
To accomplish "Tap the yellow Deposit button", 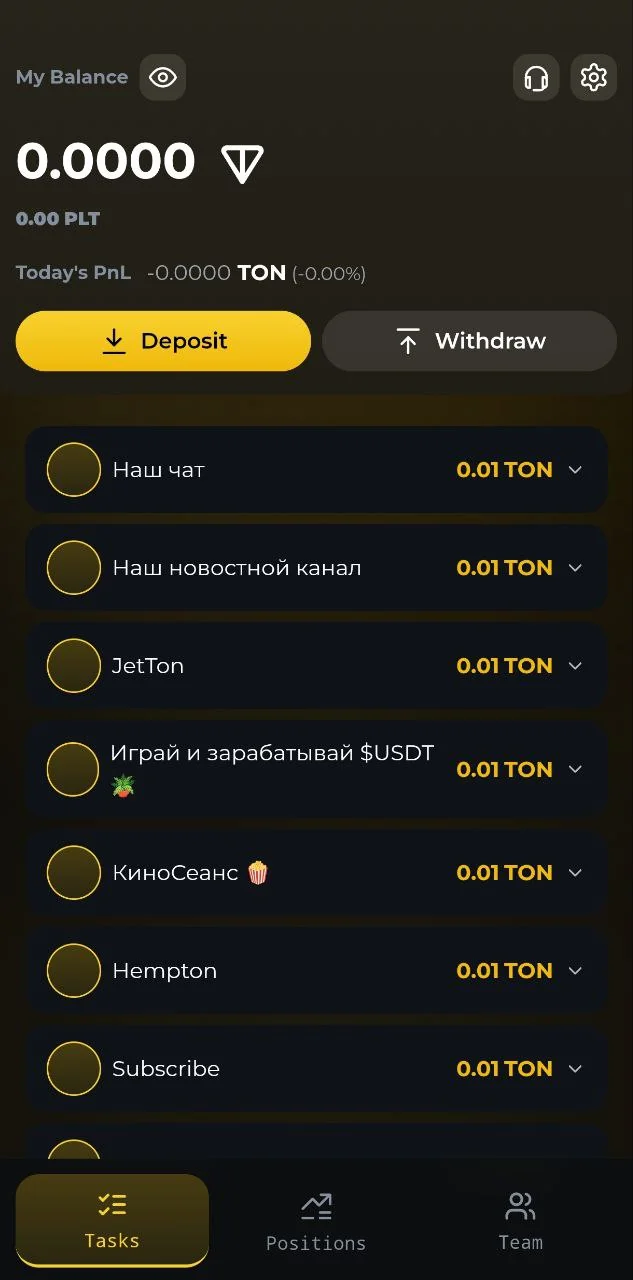I will pos(163,341).
